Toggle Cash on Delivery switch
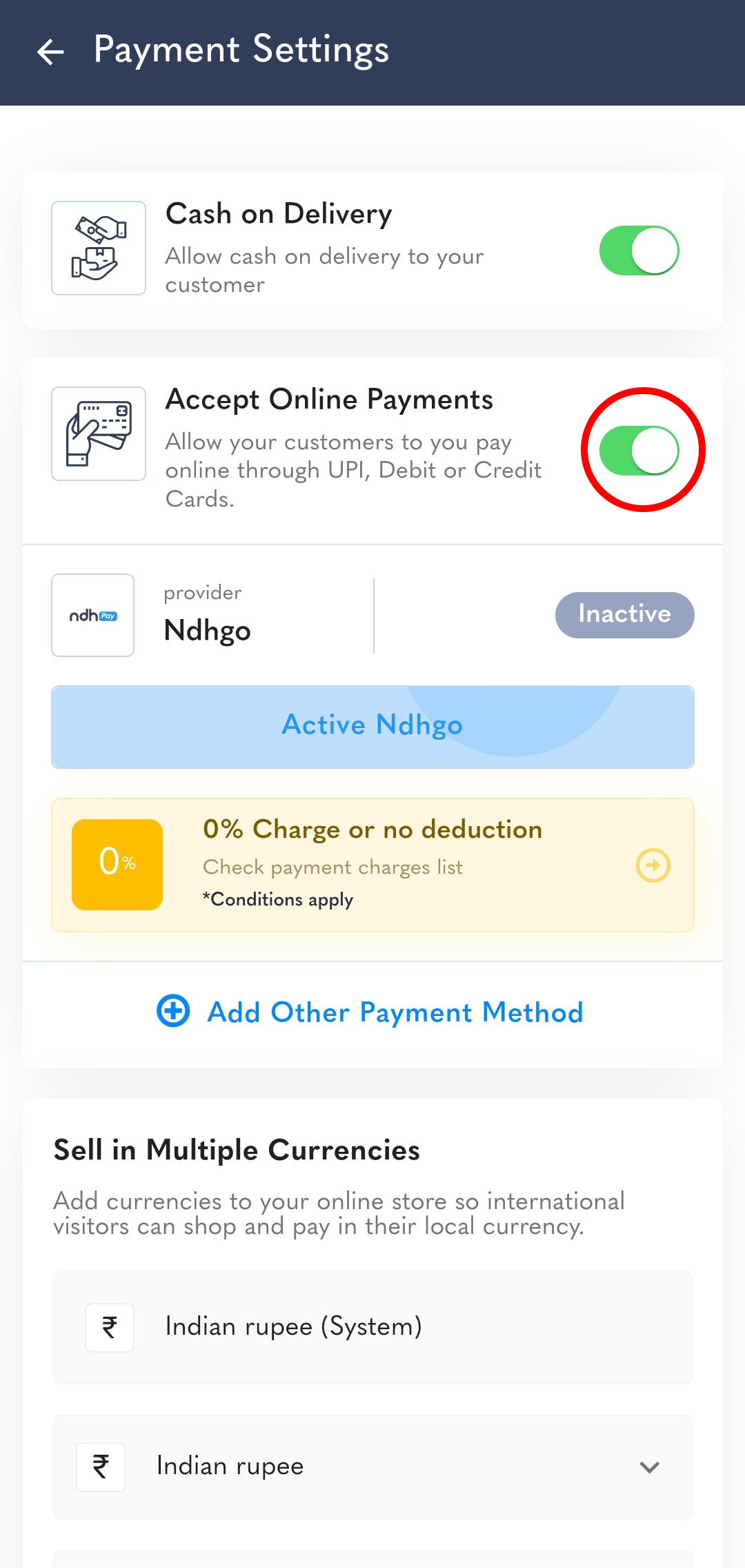Viewport: 745px width, 1568px height. coord(639,251)
